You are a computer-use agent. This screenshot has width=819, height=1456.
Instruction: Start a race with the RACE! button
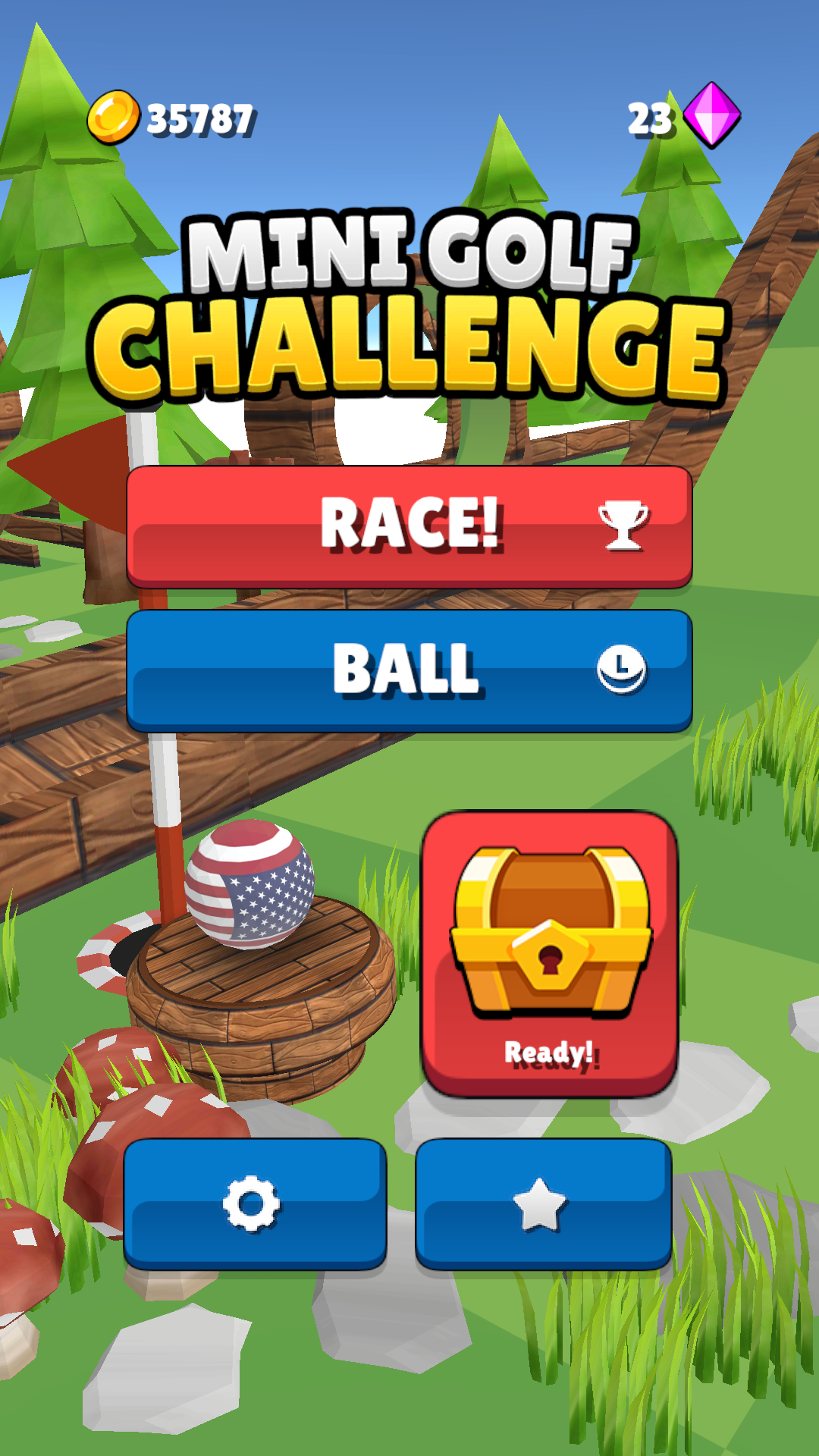[x=409, y=525]
